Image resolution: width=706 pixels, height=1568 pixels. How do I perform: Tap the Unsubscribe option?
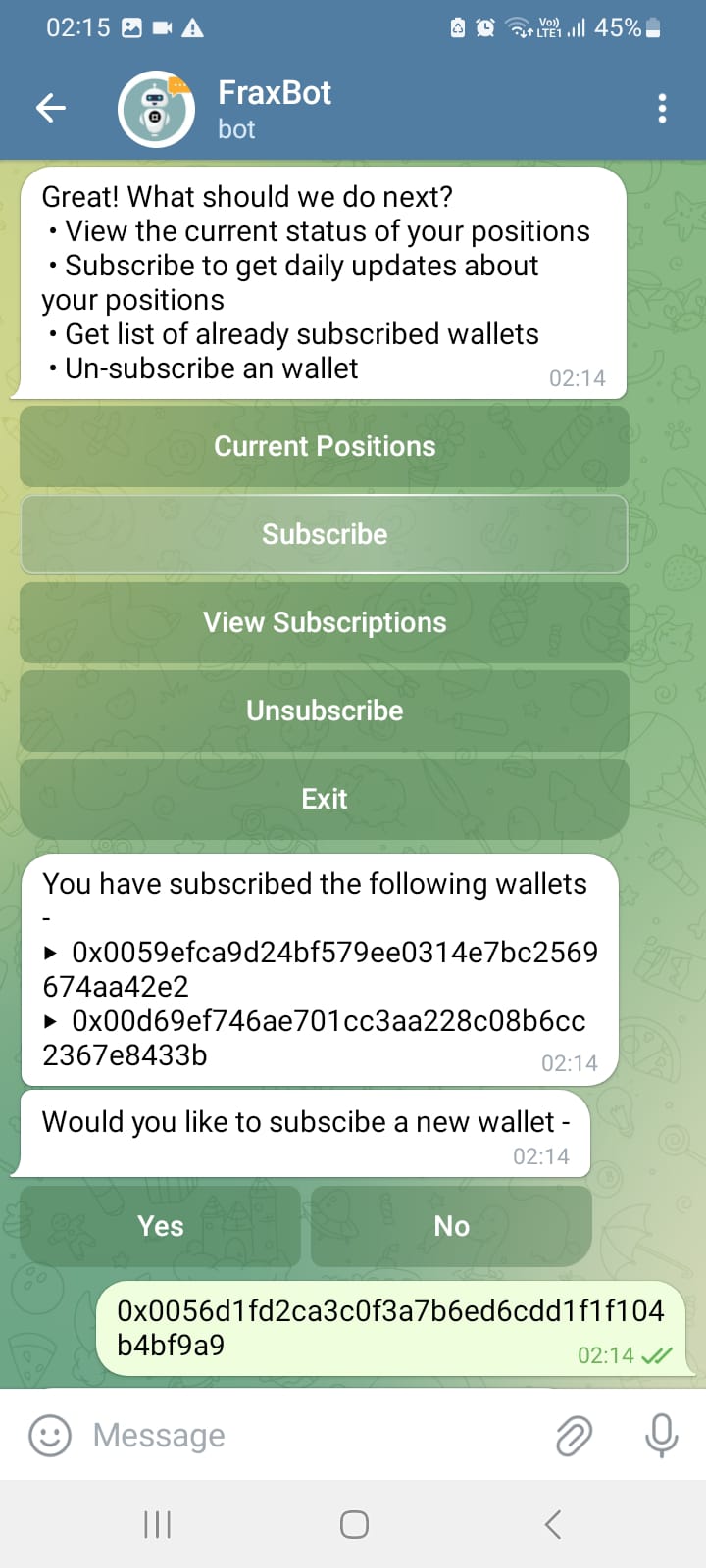coord(324,710)
